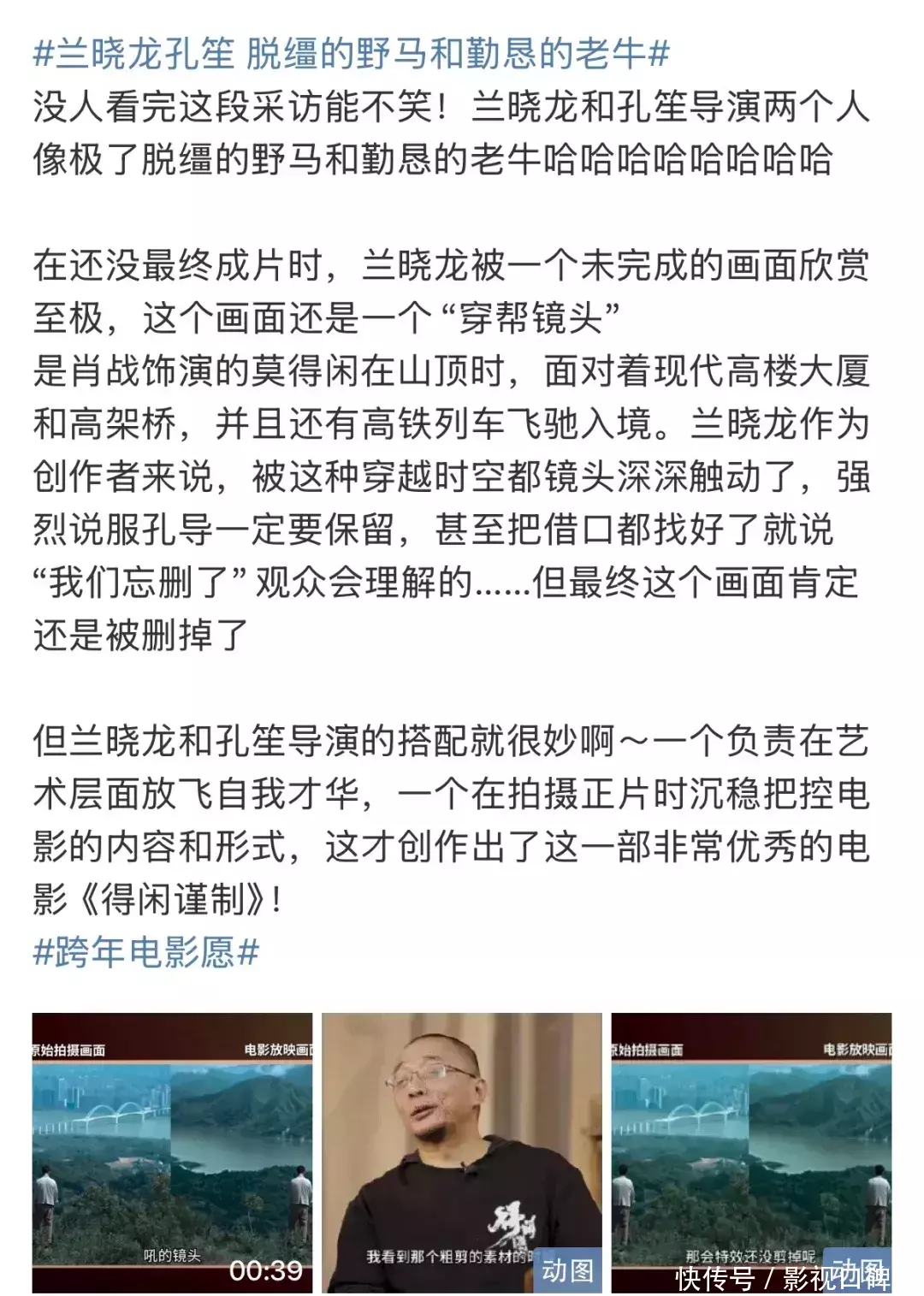Open the GIF of the man in glasses
The width and height of the screenshot is (924, 1296).
tap(462, 1151)
